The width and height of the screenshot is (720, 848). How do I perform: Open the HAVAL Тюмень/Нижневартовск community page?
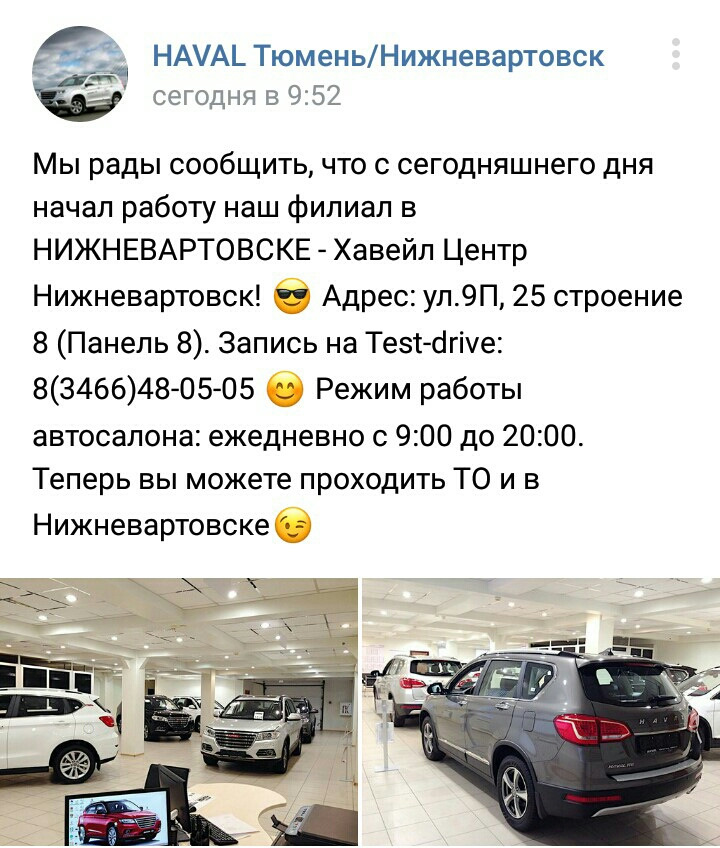point(378,55)
